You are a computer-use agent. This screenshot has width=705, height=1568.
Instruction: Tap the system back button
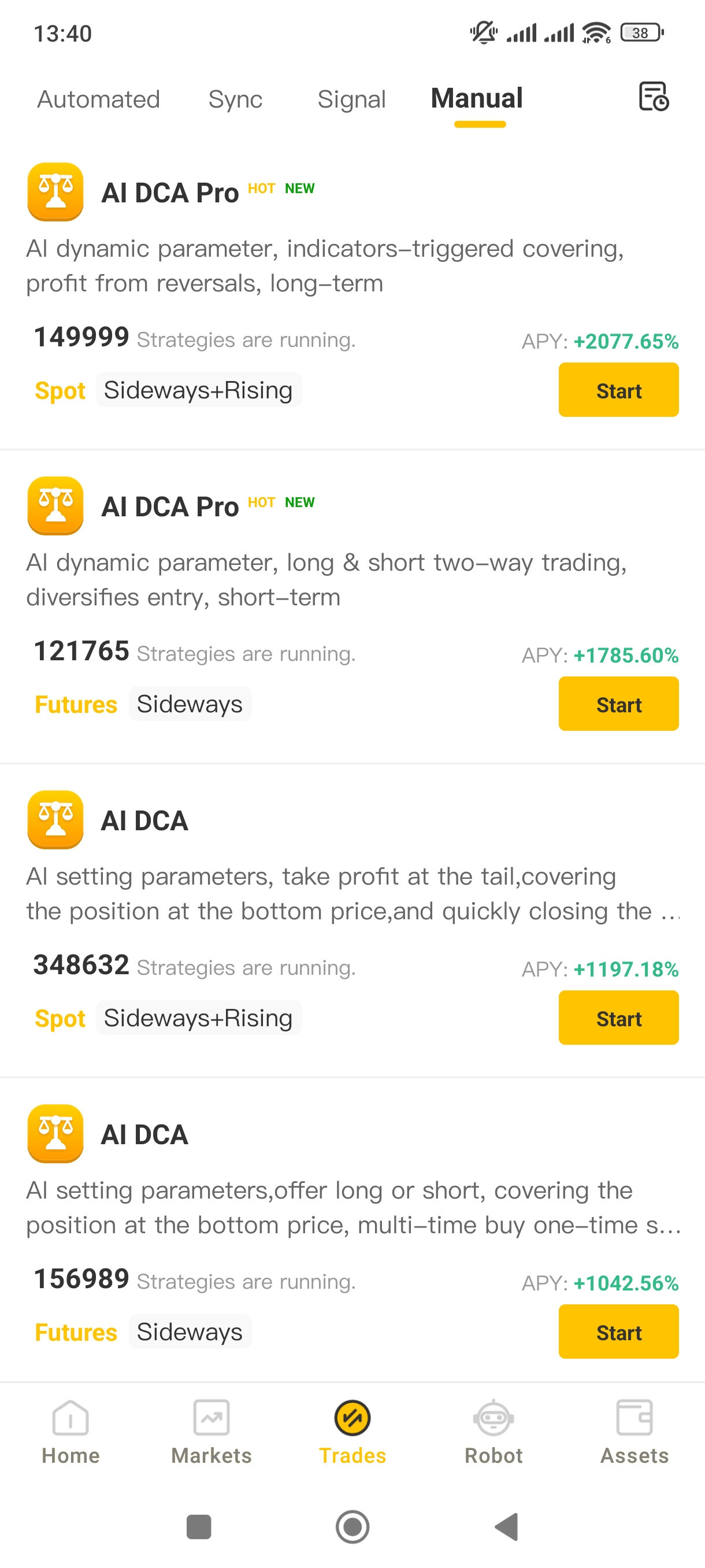click(507, 1527)
